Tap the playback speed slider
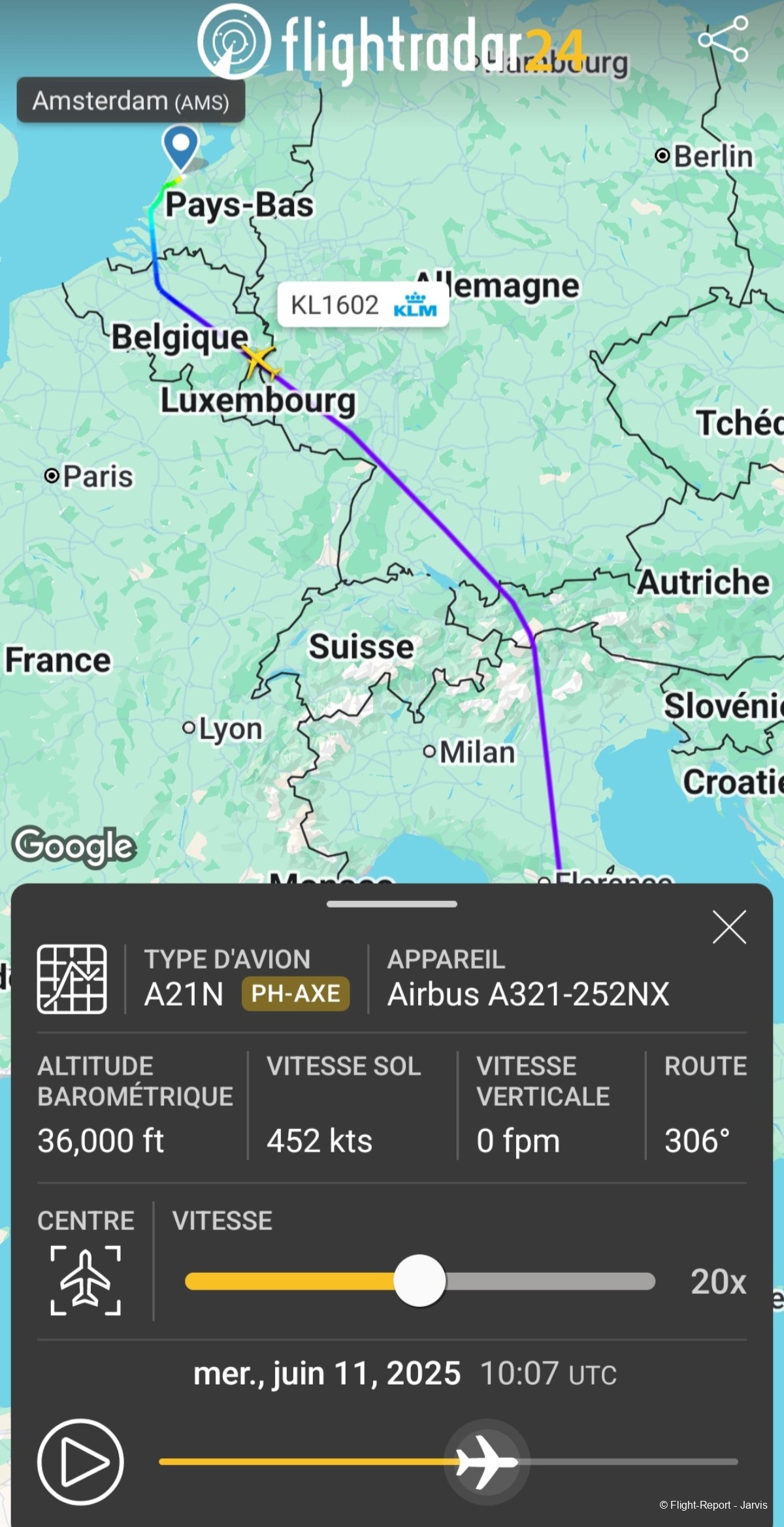This screenshot has height=1527, width=784. (419, 1281)
